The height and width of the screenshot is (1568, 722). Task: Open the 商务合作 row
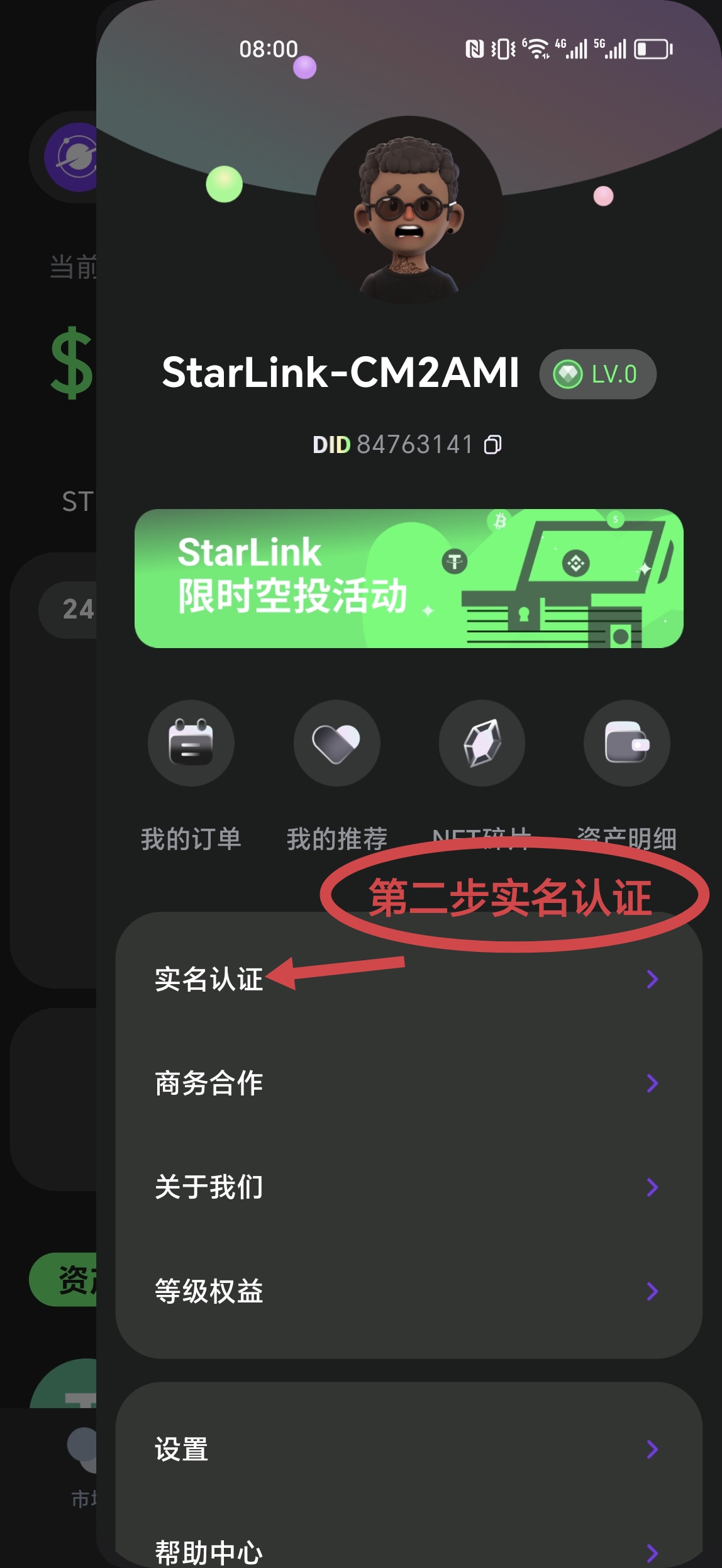(x=409, y=1084)
